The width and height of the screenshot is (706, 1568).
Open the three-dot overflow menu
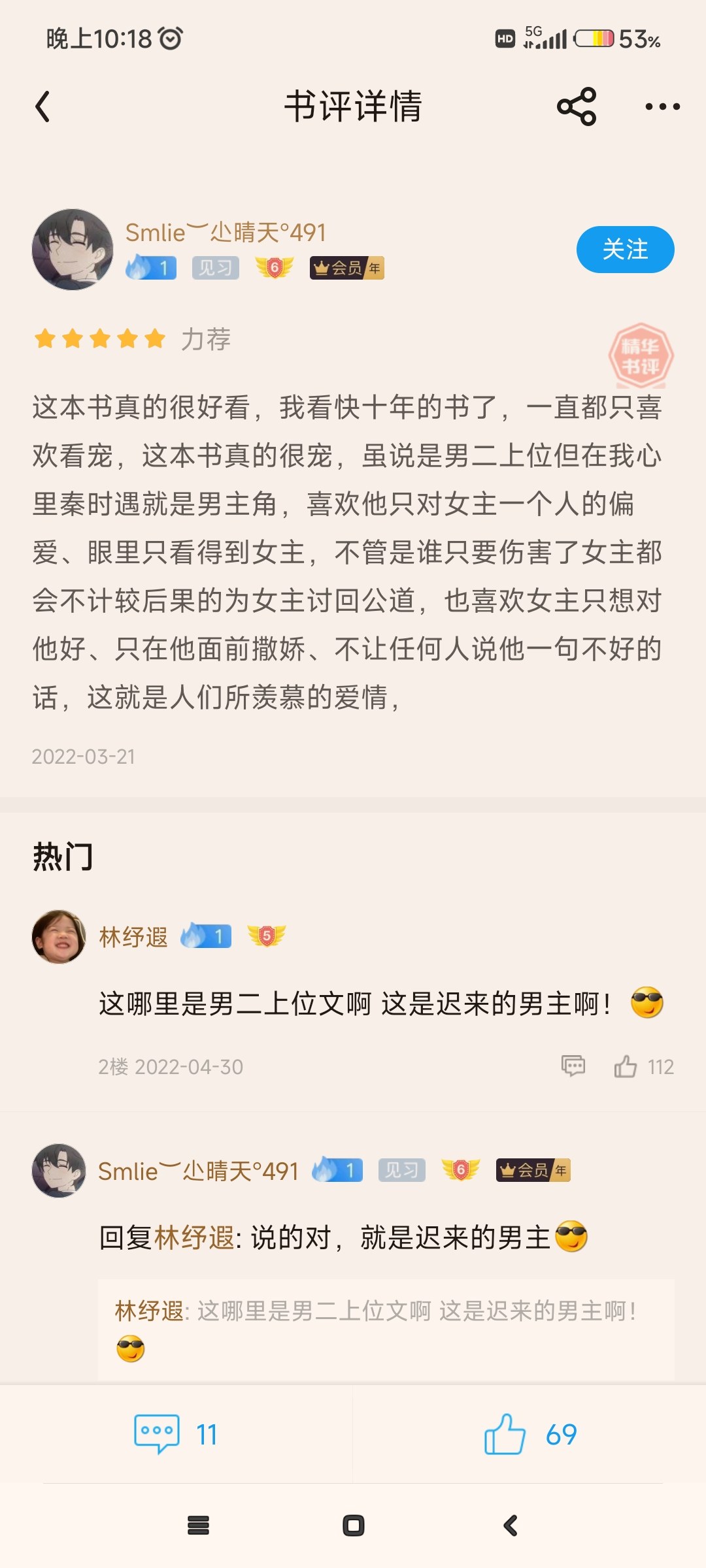point(662,106)
